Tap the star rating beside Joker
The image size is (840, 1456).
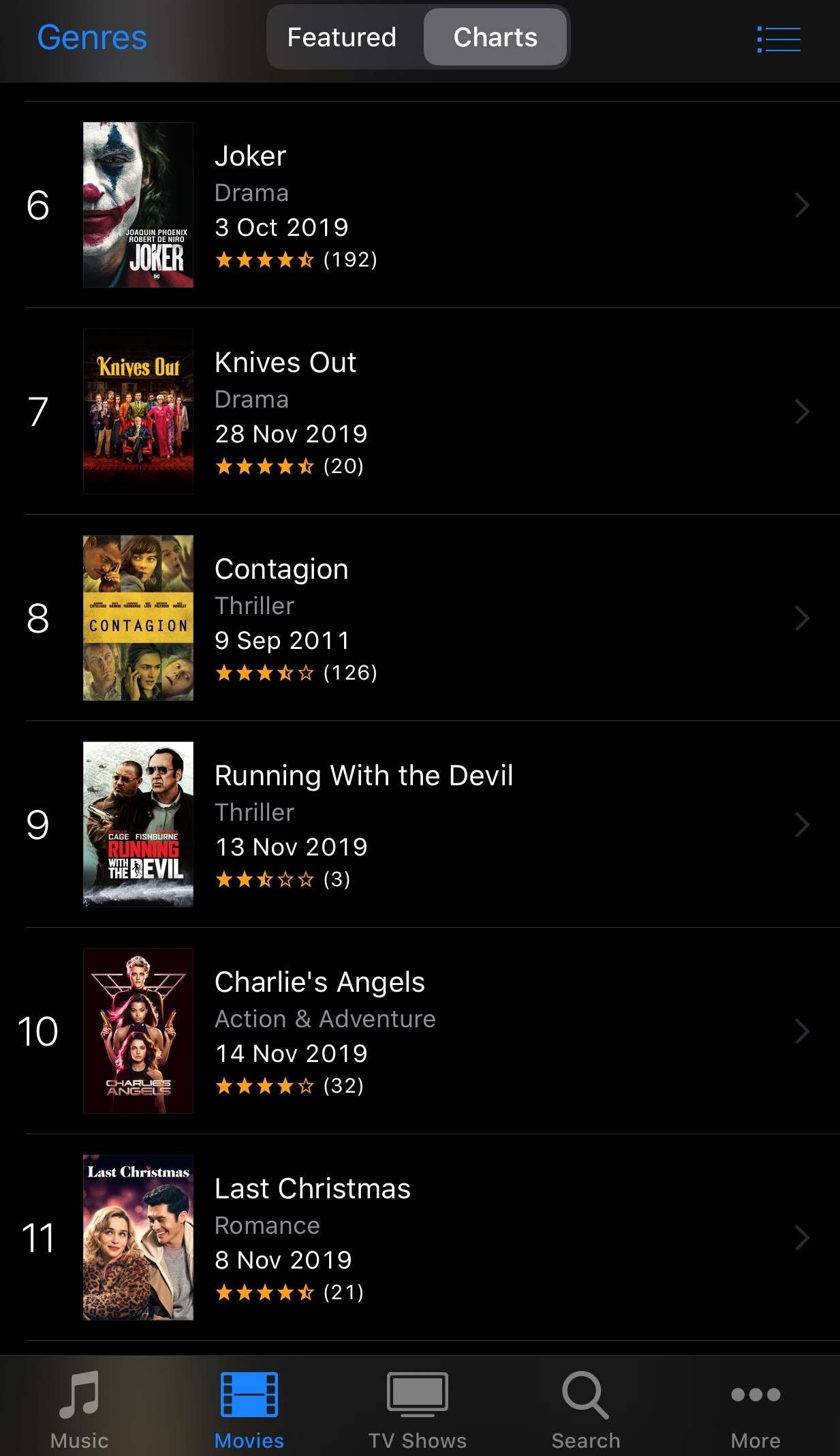tap(264, 260)
